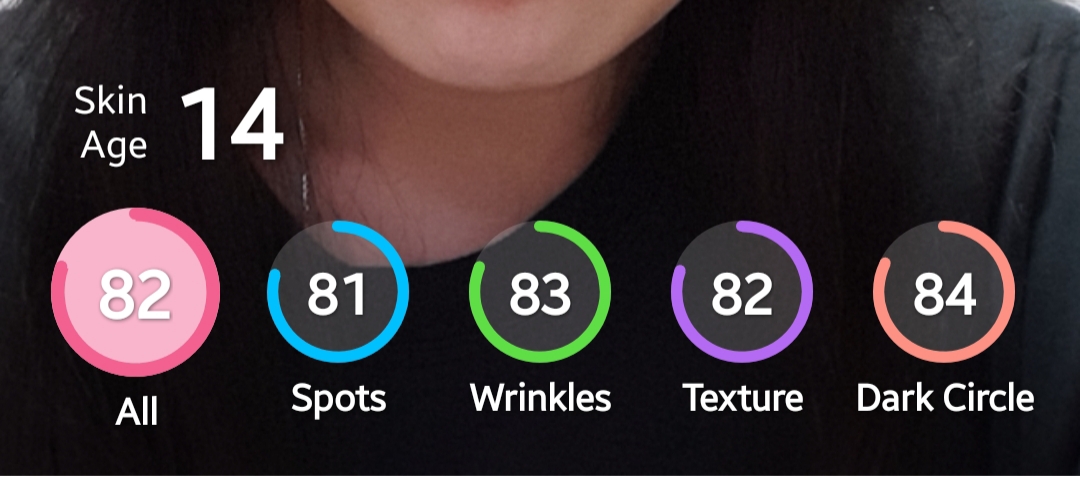Show the Wrinkles analysis
Image resolution: width=1080 pixels, height=480 pixels.
[x=540, y=293]
